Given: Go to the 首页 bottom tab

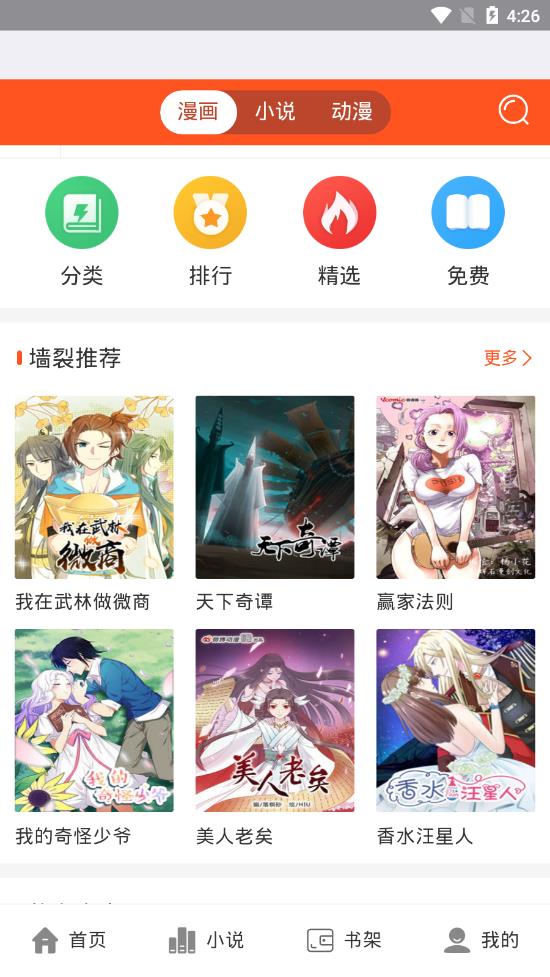Looking at the screenshot, I should tap(69, 940).
